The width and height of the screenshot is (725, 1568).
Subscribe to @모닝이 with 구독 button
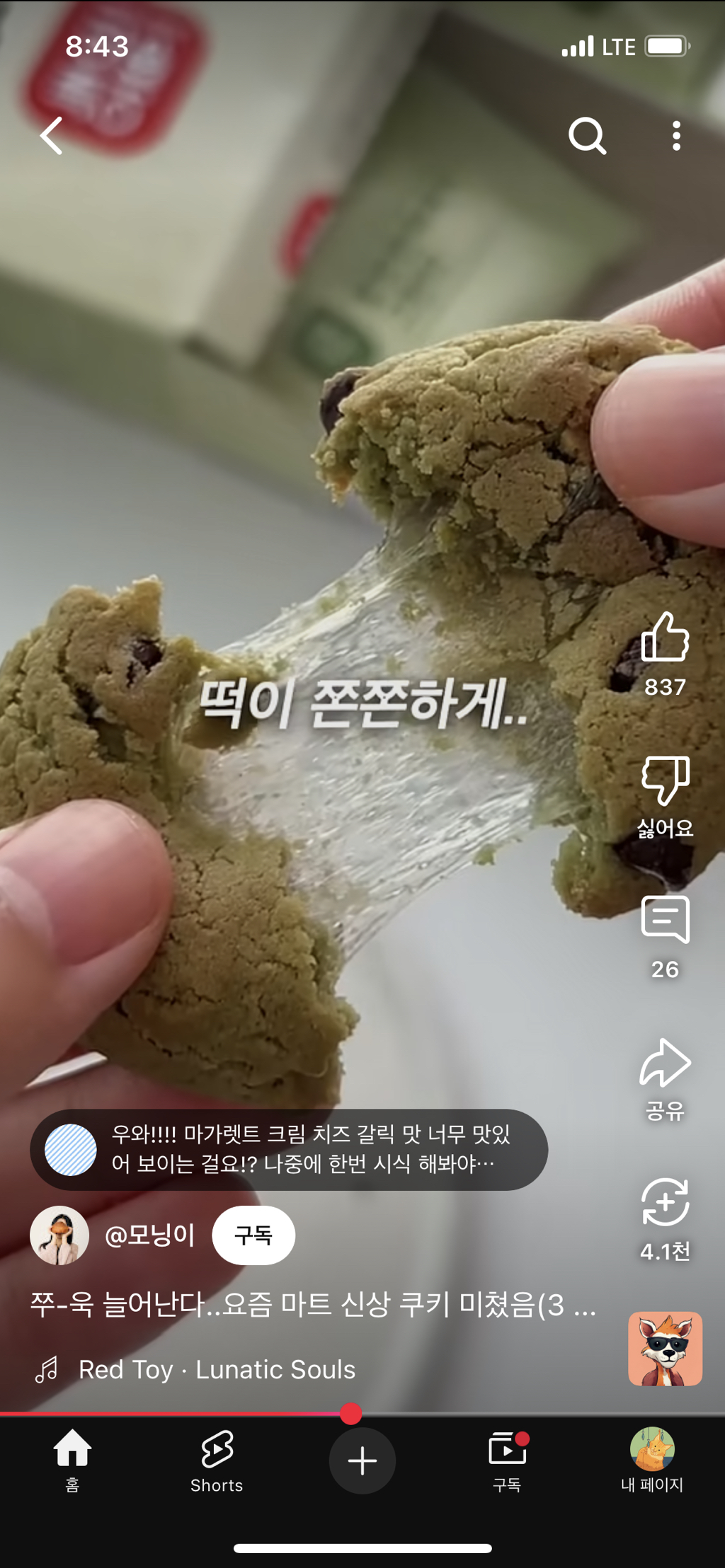[253, 1235]
